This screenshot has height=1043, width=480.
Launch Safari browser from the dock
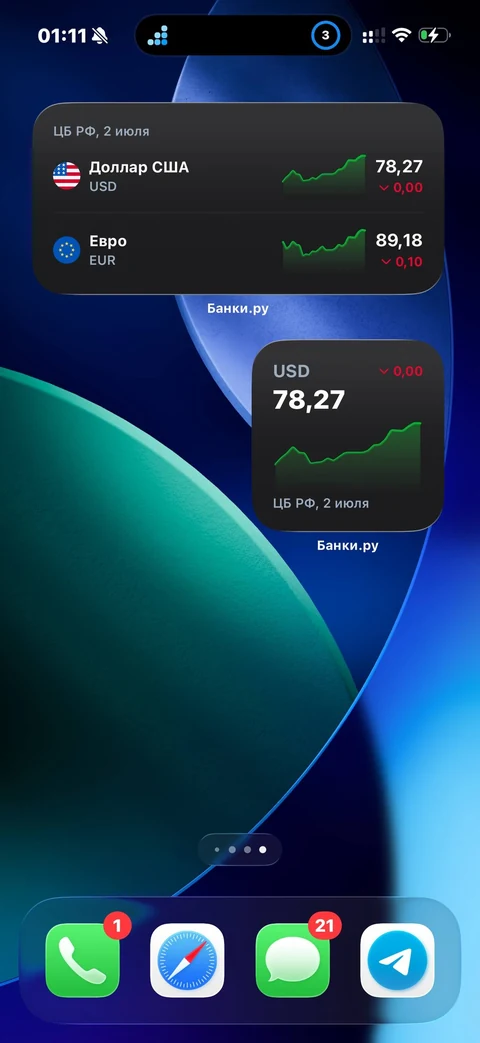coord(187,960)
